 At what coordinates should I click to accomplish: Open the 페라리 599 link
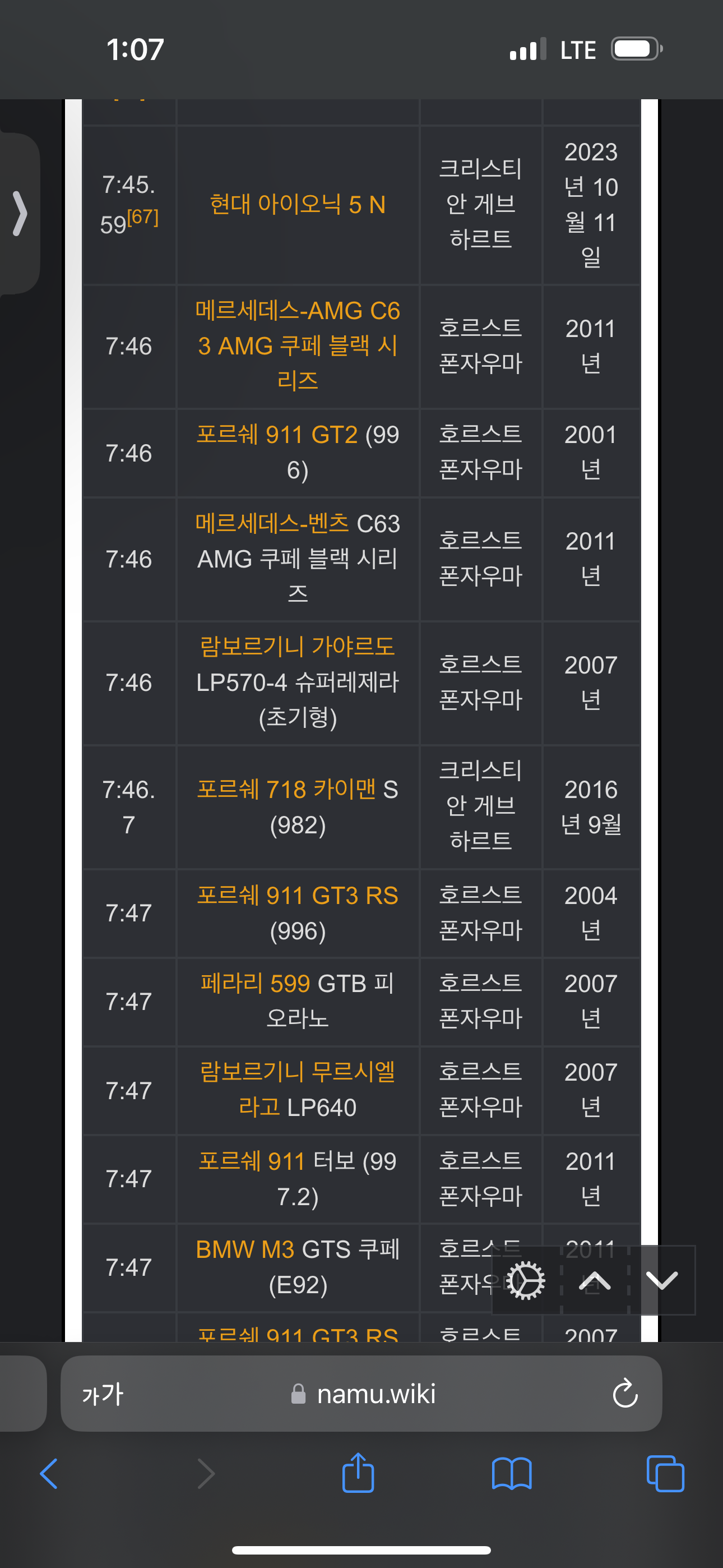(255, 984)
